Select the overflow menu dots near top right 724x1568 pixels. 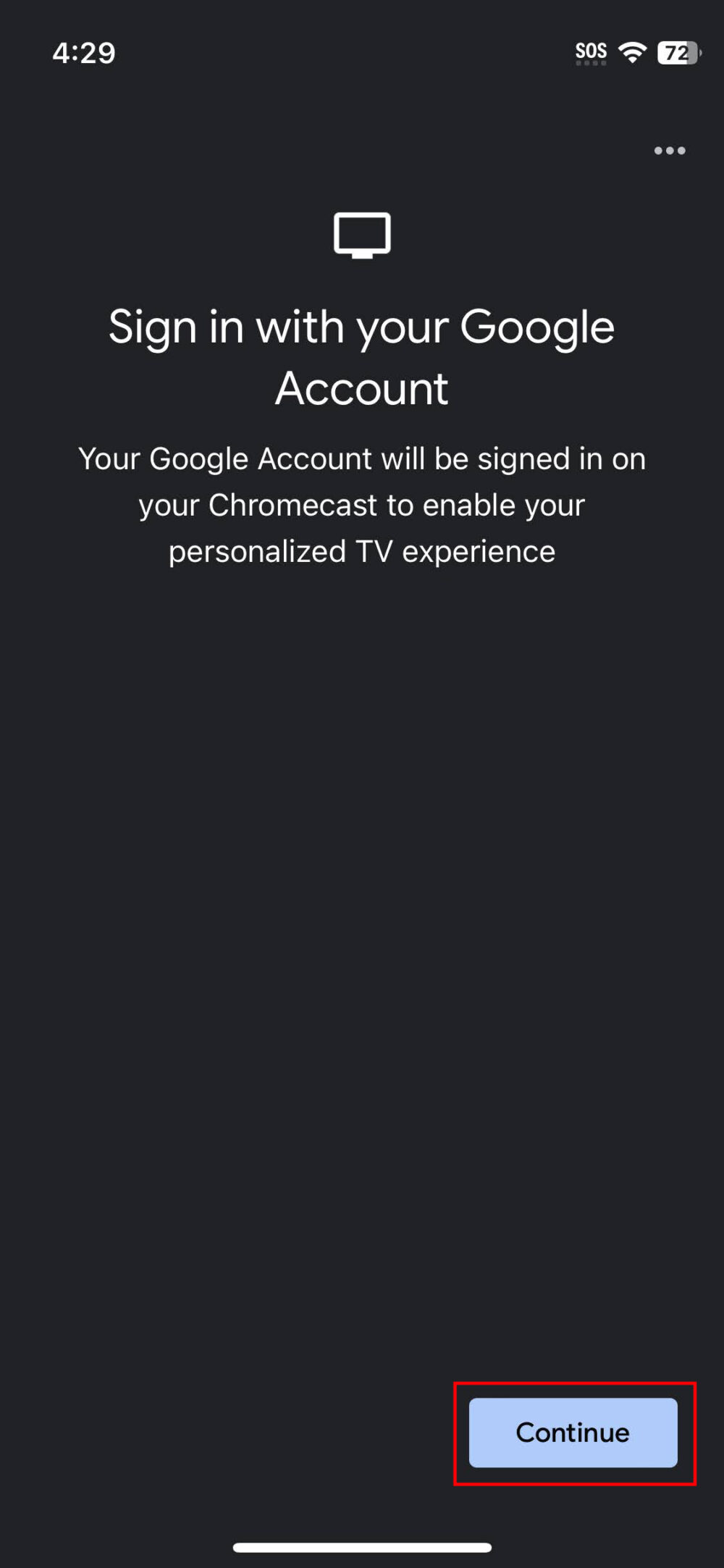pyautogui.click(x=670, y=150)
